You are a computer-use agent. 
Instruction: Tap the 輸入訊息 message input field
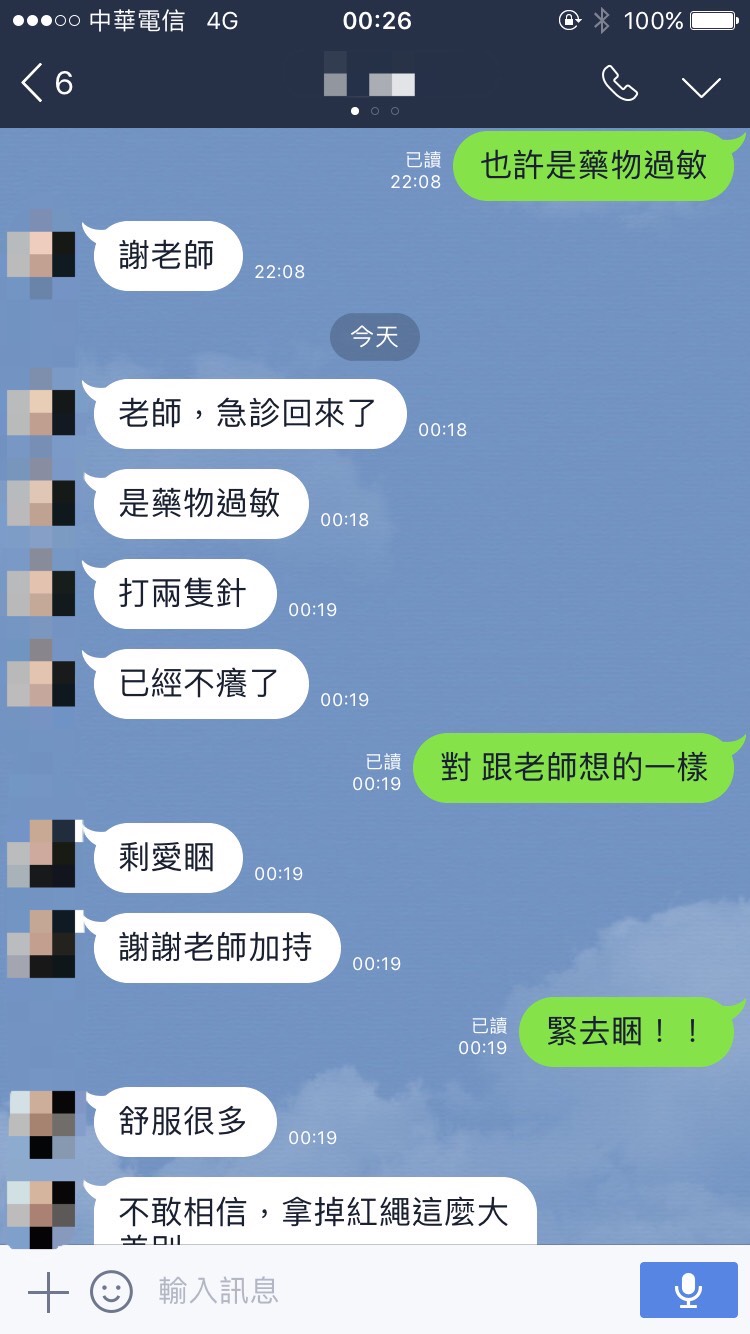390,1291
